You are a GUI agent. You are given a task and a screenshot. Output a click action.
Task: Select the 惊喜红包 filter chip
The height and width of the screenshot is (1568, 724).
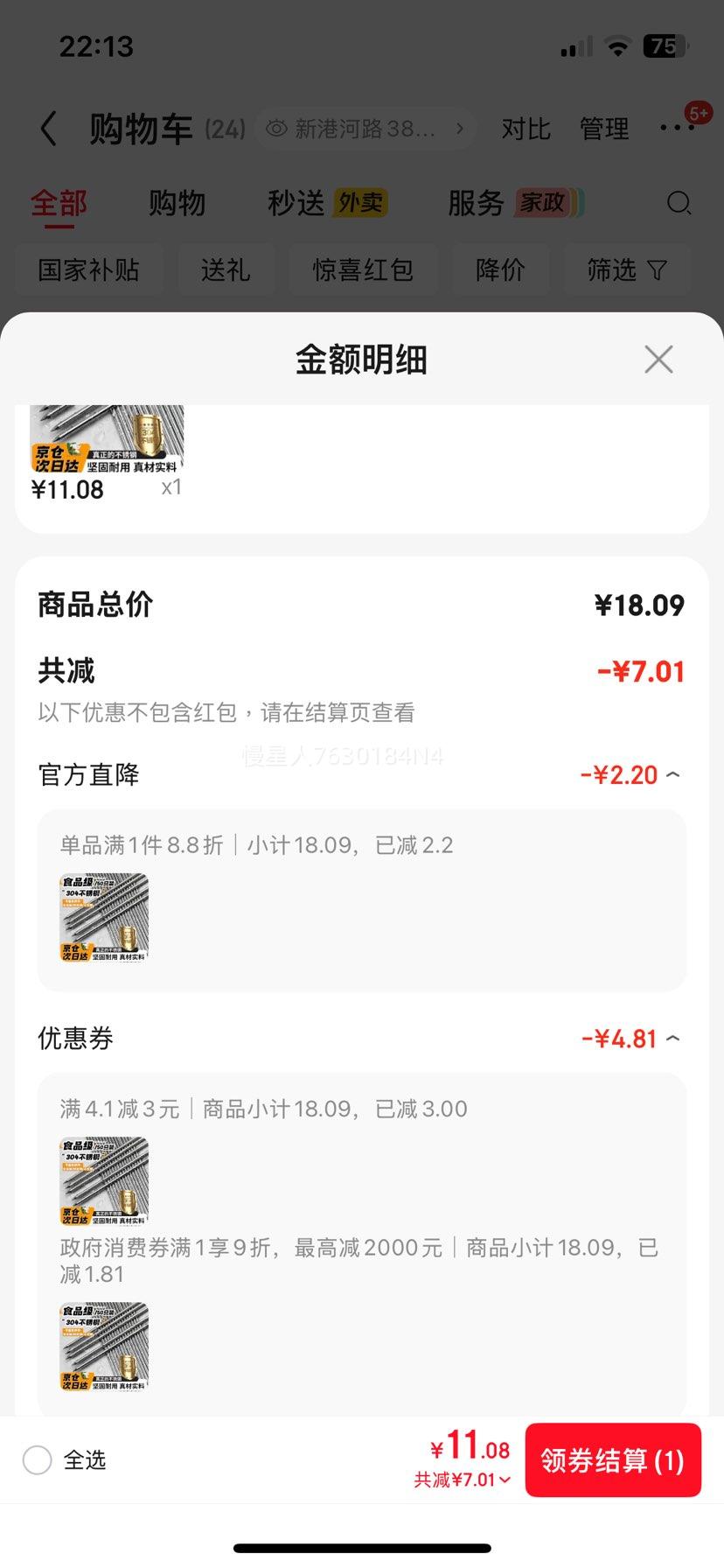(364, 270)
